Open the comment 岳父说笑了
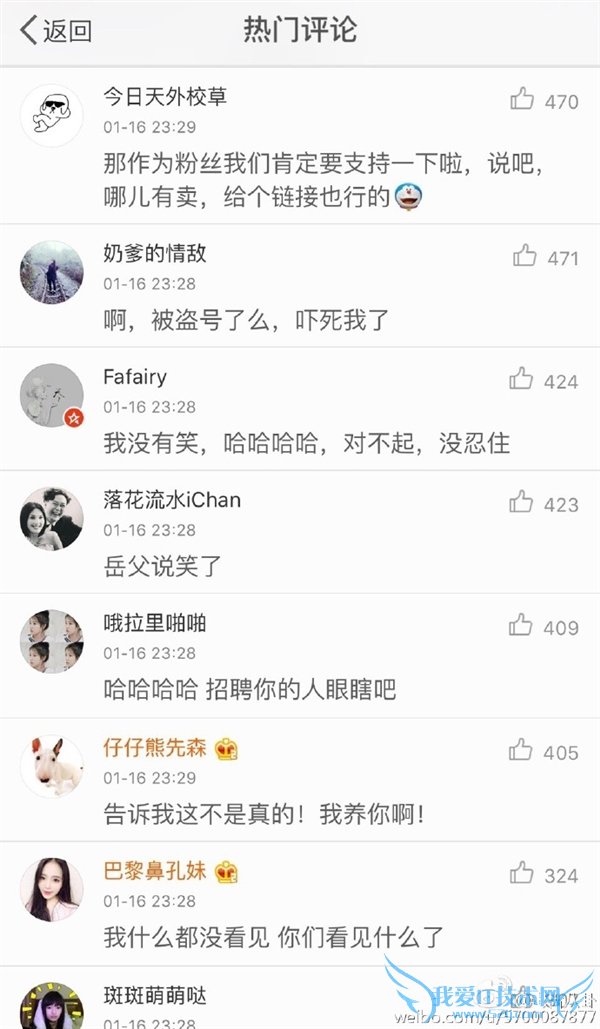The height and width of the screenshot is (1029, 600). coord(162,566)
